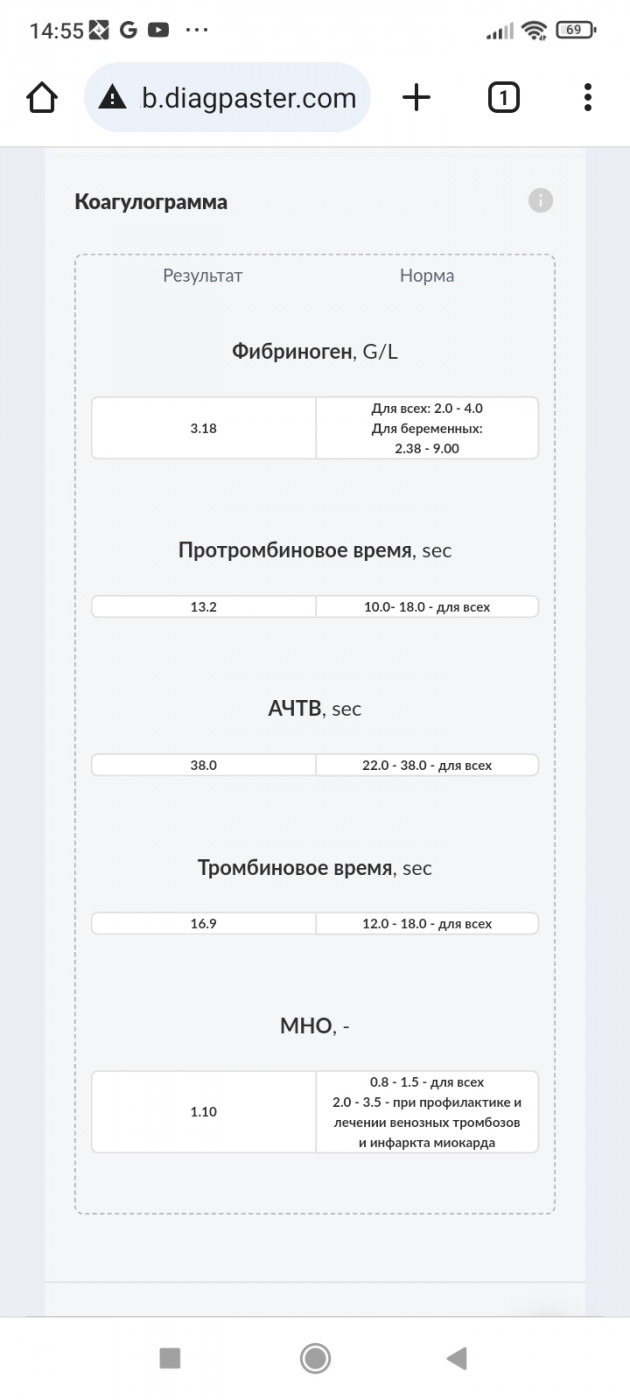The width and height of the screenshot is (630, 1400).
Task: Open a new browser tab
Action: tap(416, 97)
